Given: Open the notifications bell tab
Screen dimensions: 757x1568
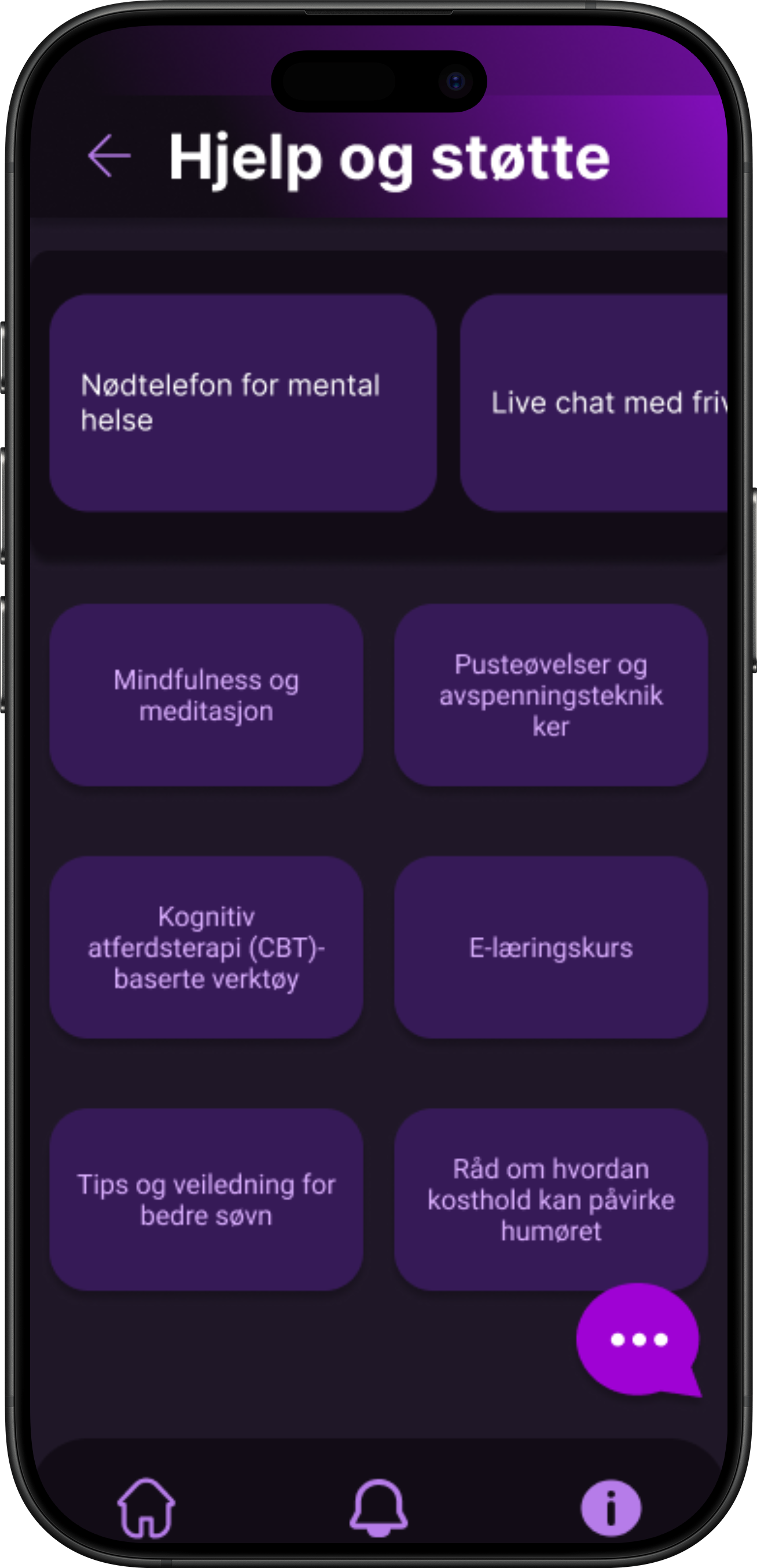Looking at the screenshot, I should 378,1507.
